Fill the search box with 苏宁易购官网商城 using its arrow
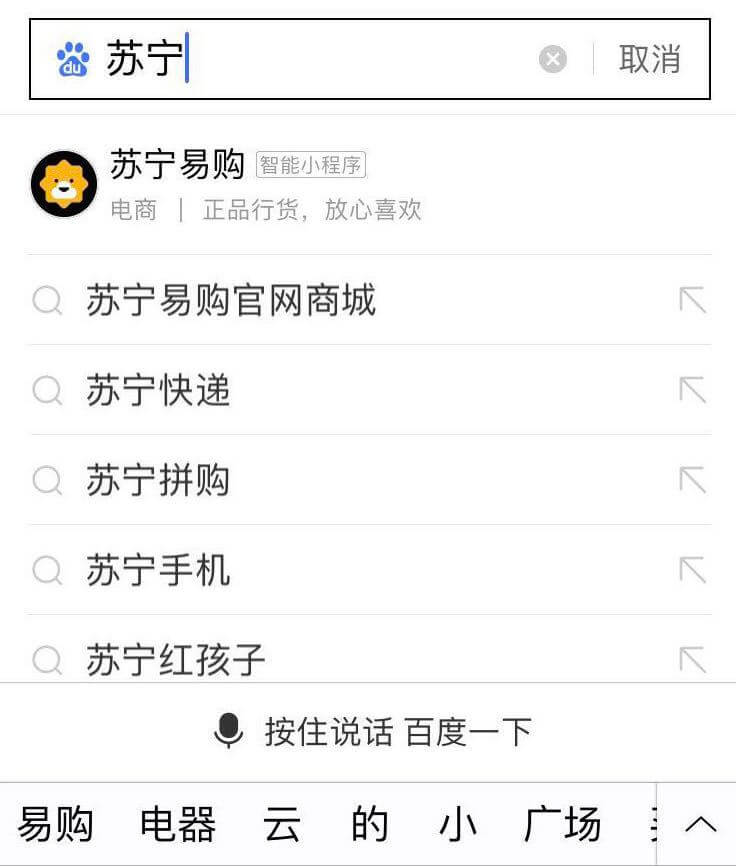Screen dimensions: 736x866 pyautogui.click(x=692, y=300)
